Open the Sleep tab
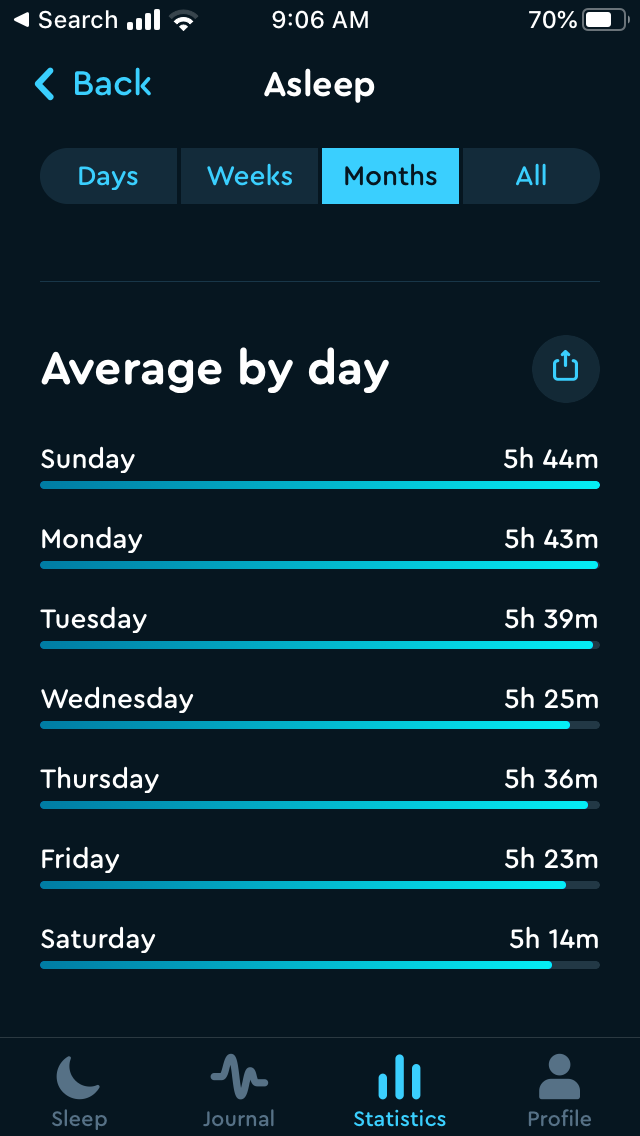 [79, 1090]
